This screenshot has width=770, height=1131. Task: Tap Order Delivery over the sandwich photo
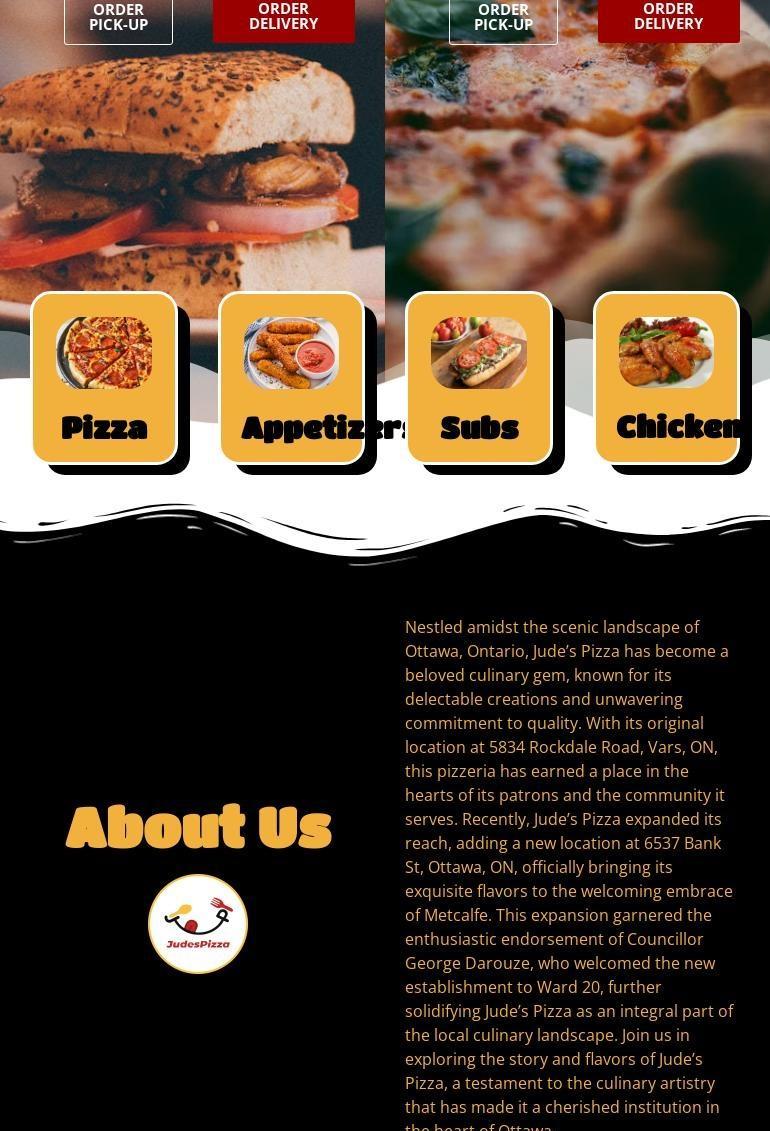click(x=284, y=17)
